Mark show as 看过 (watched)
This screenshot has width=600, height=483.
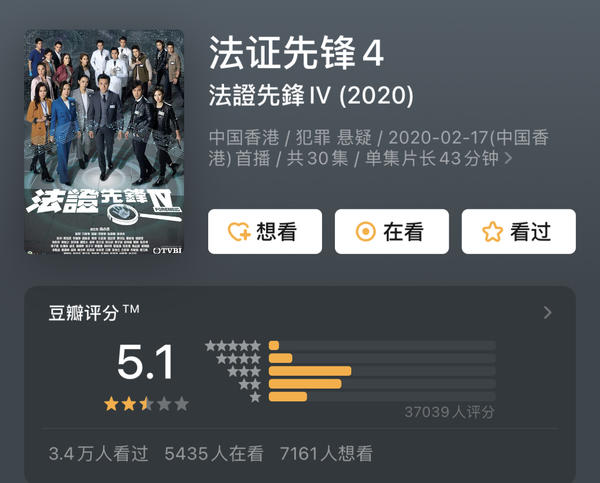pos(518,232)
